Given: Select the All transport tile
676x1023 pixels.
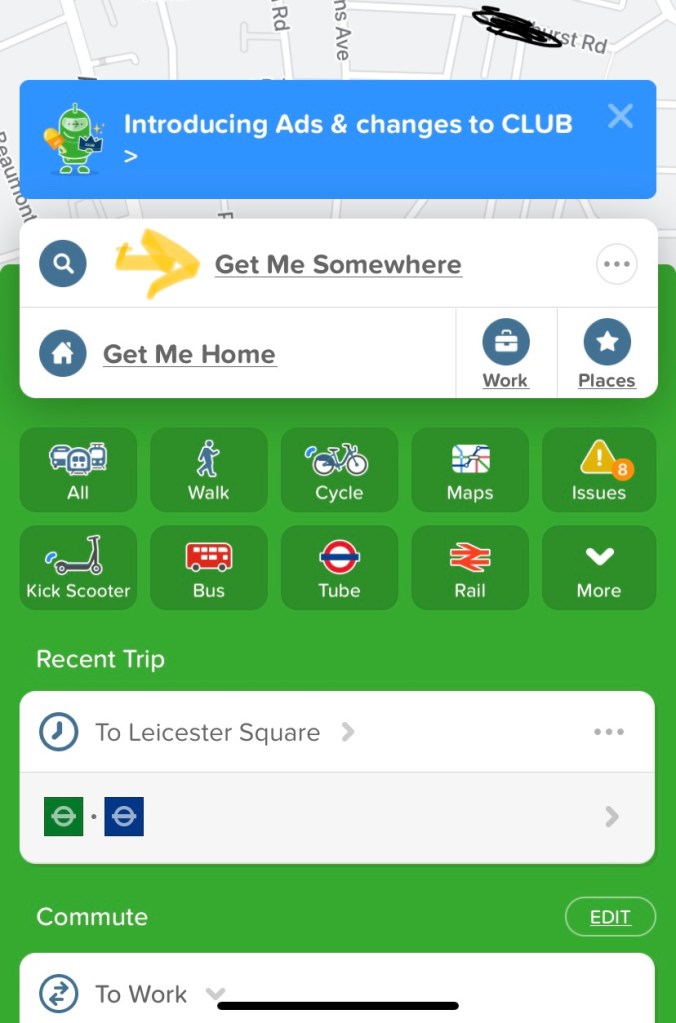Looking at the screenshot, I should 78,470.
